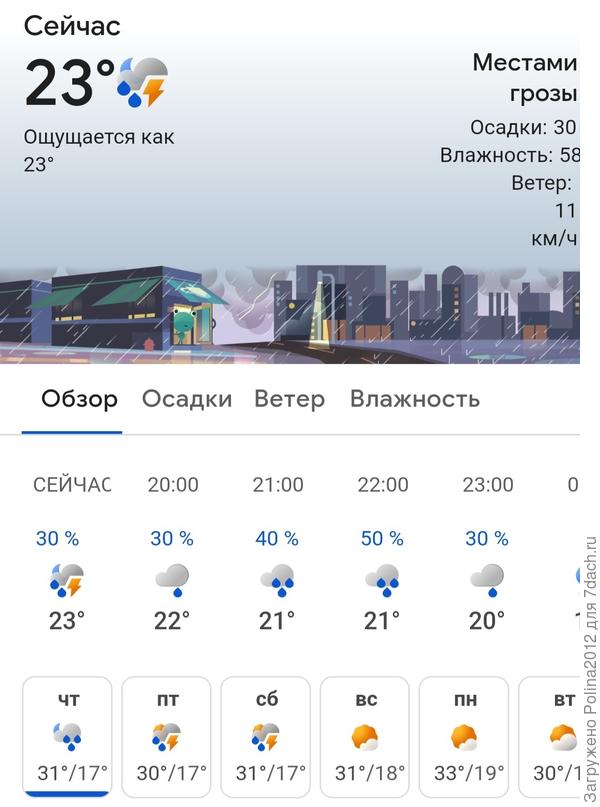Switch to the Ветер tab
600x807 pixels.
click(290, 400)
